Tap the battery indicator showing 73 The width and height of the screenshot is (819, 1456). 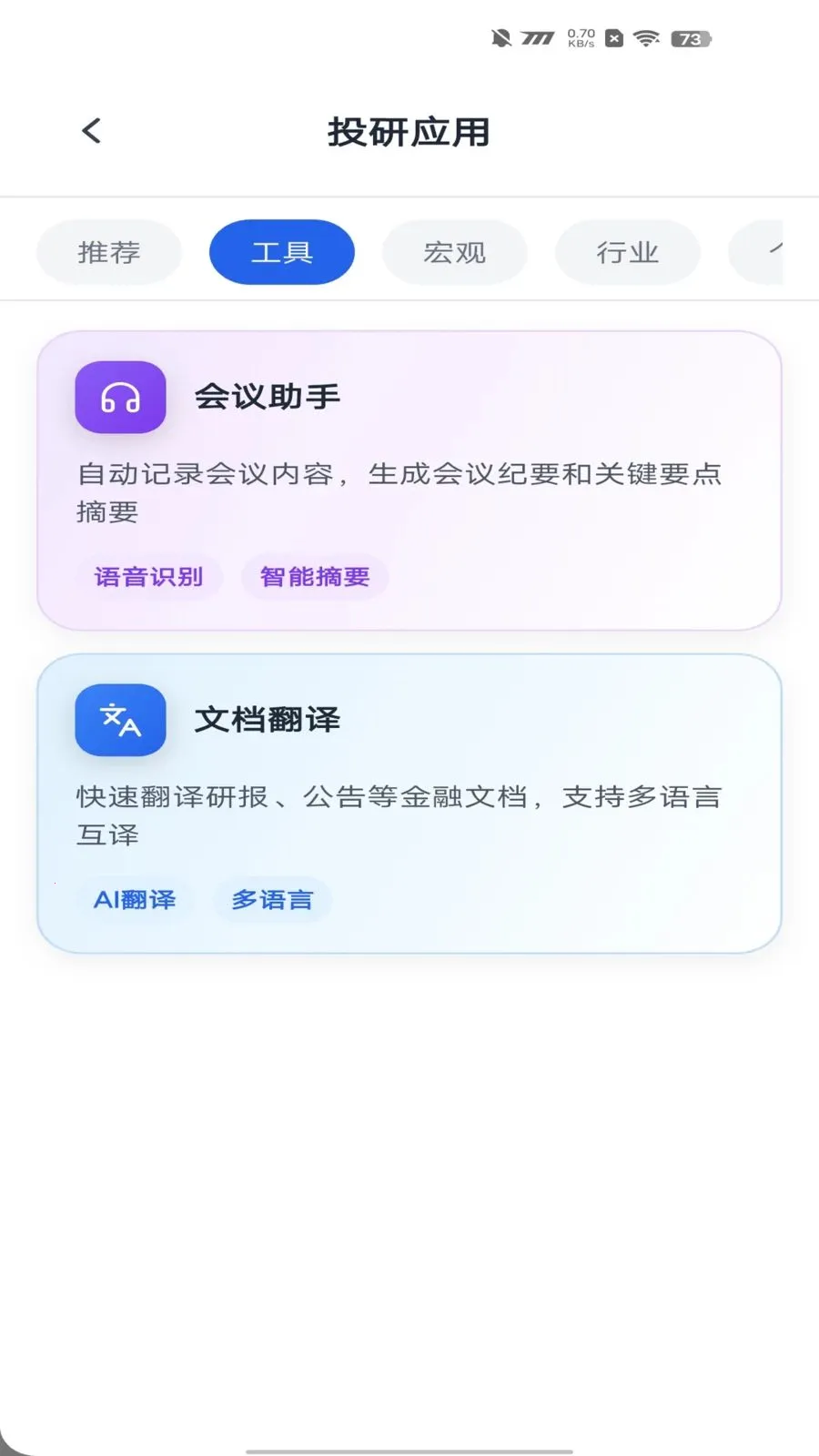687,39
